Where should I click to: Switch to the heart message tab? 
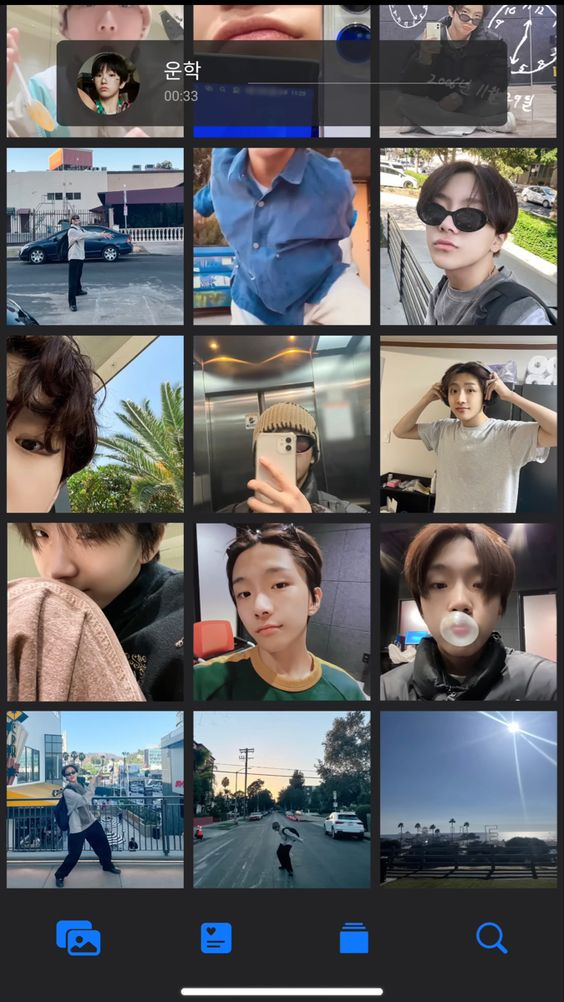click(x=216, y=938)
